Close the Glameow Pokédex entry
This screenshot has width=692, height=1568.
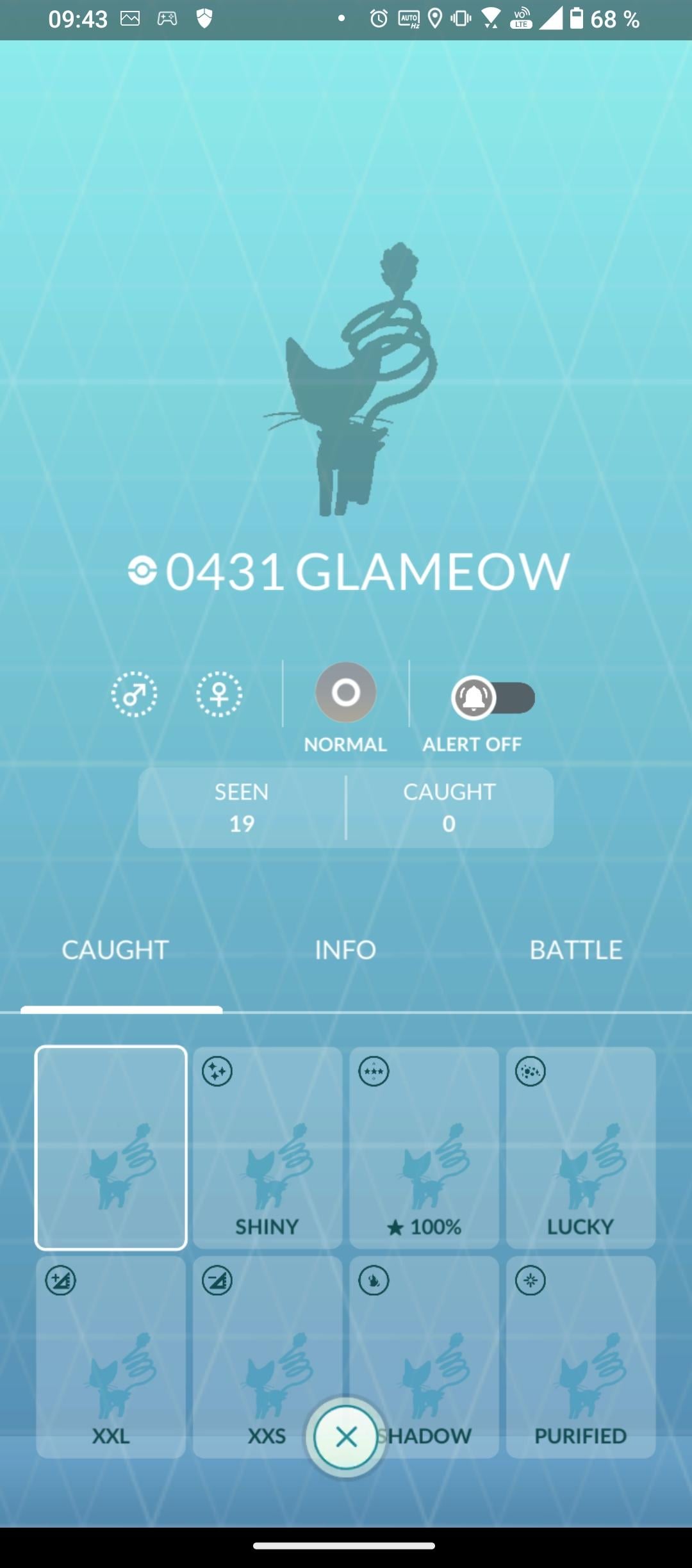tap(346, 1438)
